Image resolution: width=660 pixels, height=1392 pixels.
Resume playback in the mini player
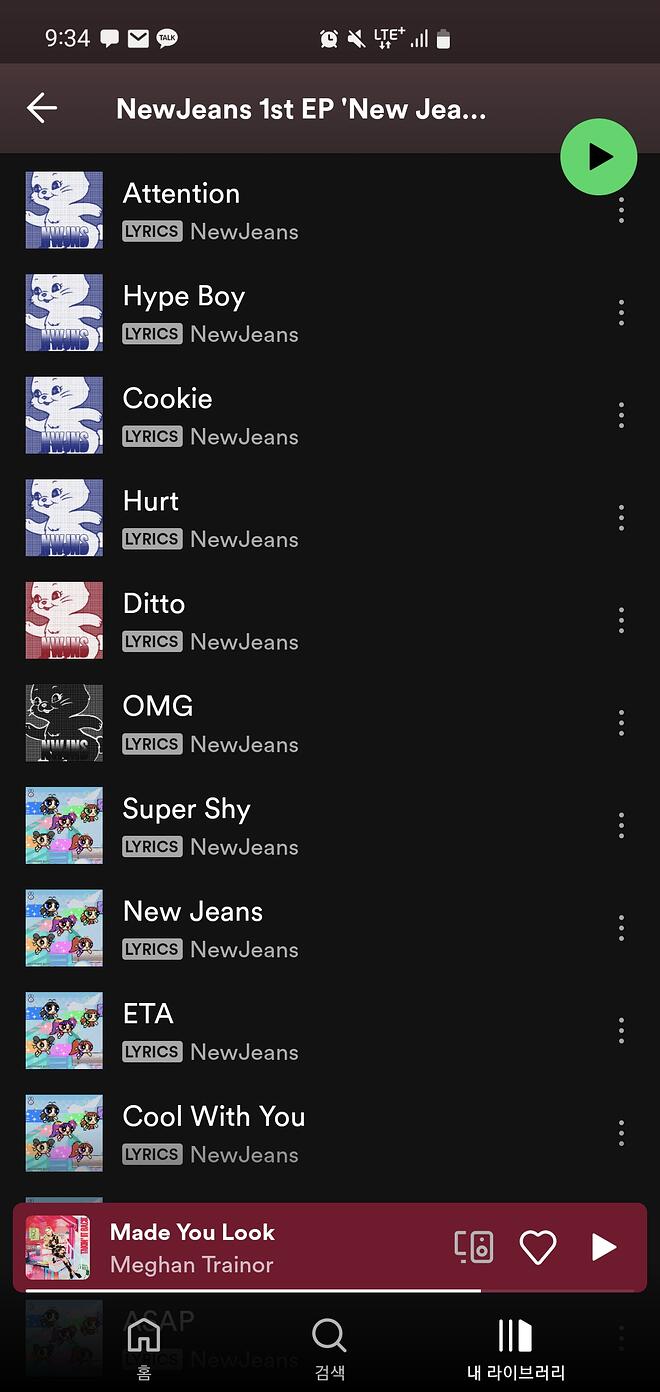coord(603,1247)
